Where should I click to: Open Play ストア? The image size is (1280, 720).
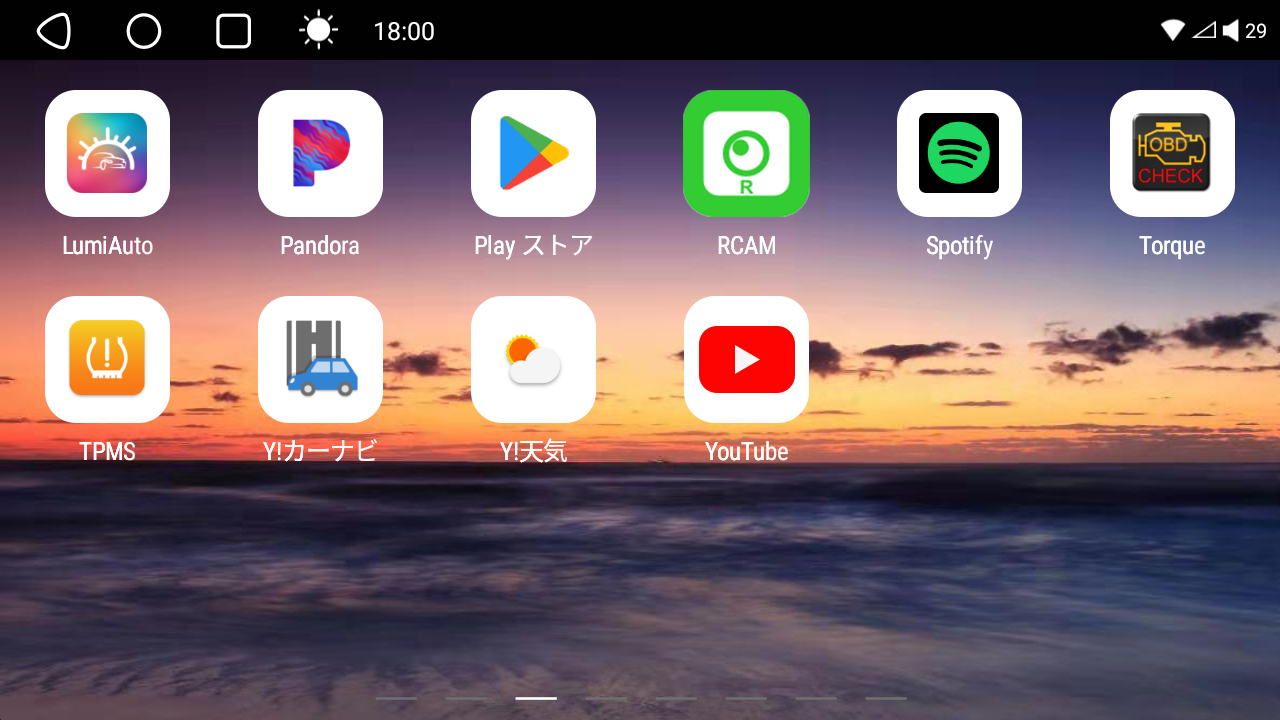pos(533,153)
